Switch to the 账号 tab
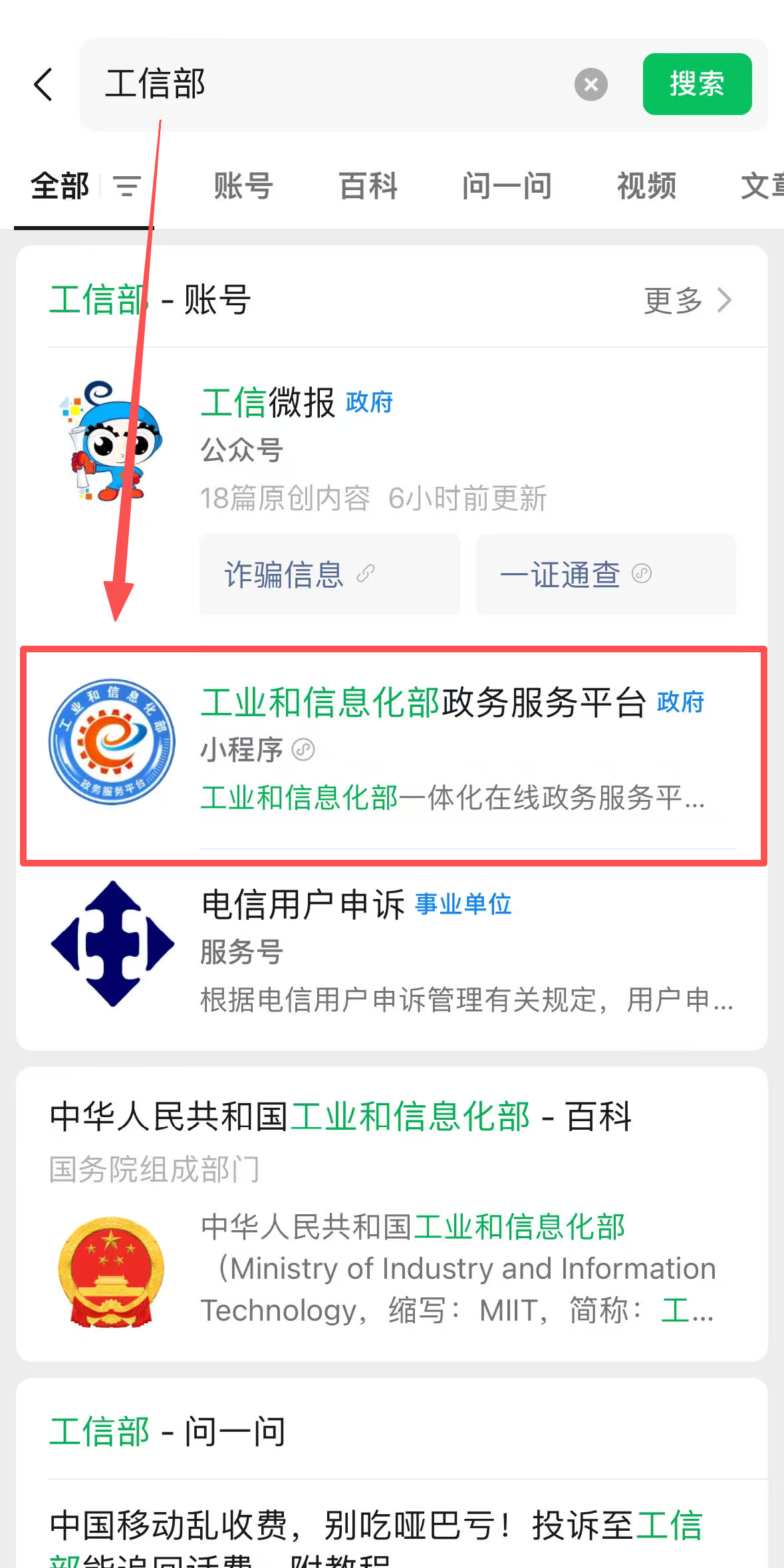Image resolution: width=784 pixels, height=1568 pixels. [x=243, y=186]
